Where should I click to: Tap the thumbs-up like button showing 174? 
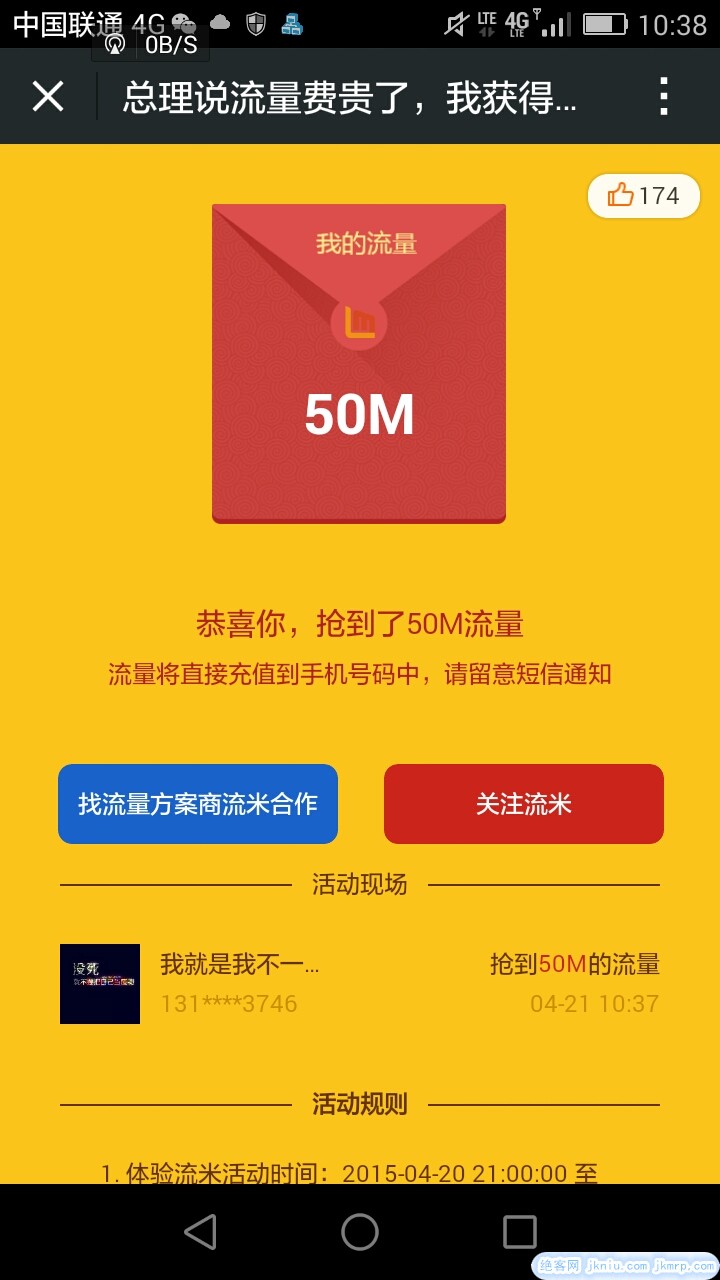(643, 196)
